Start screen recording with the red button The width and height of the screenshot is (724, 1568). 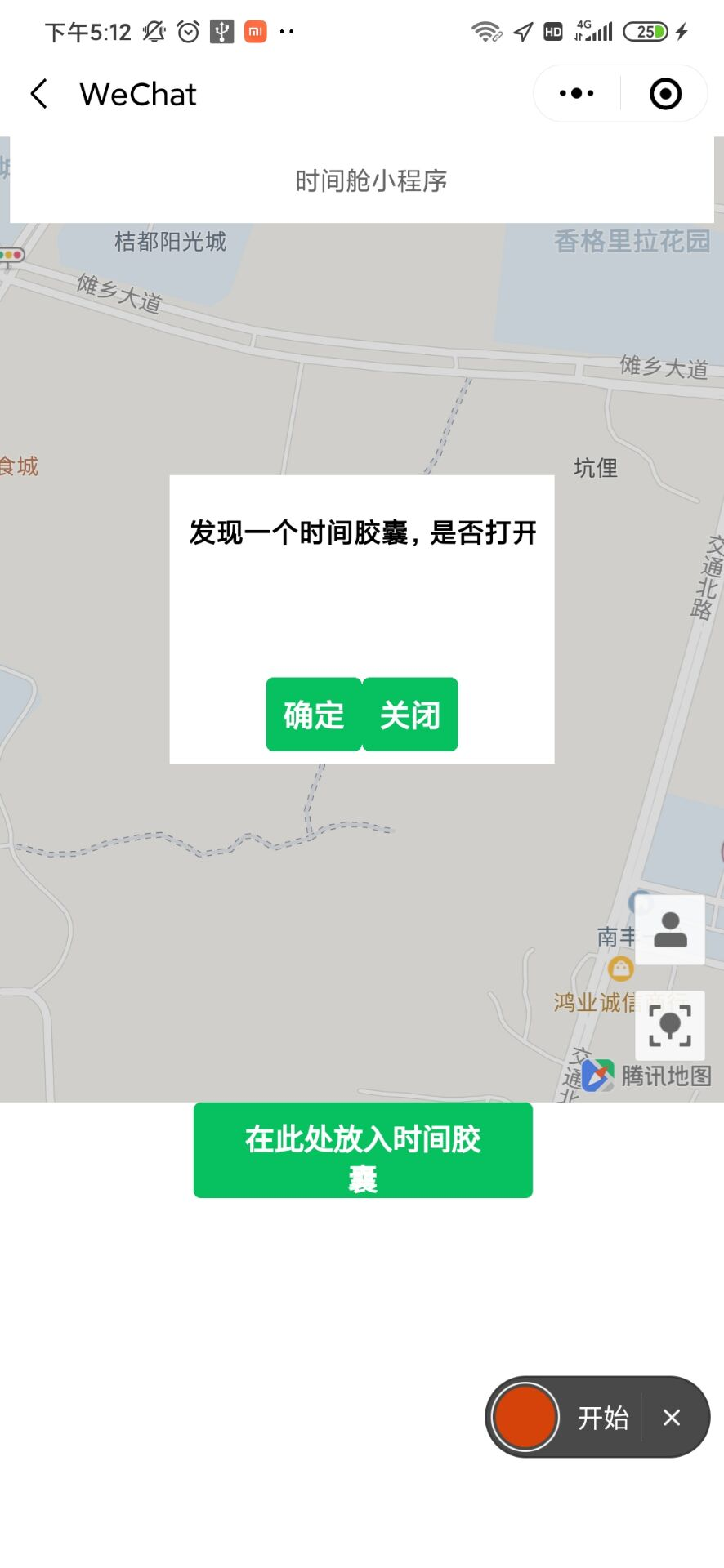point(525,1417)
